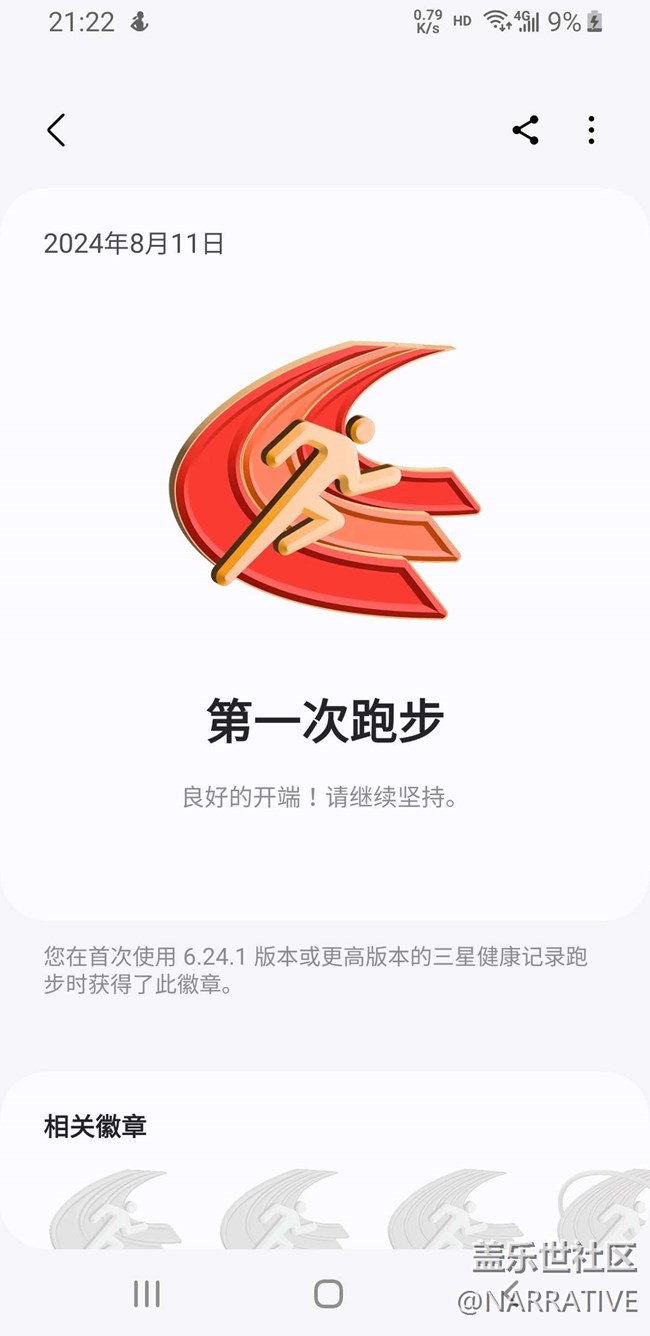Share the 第一次跑步 badge
650x1336 pixels.
[x=525, y=130]
